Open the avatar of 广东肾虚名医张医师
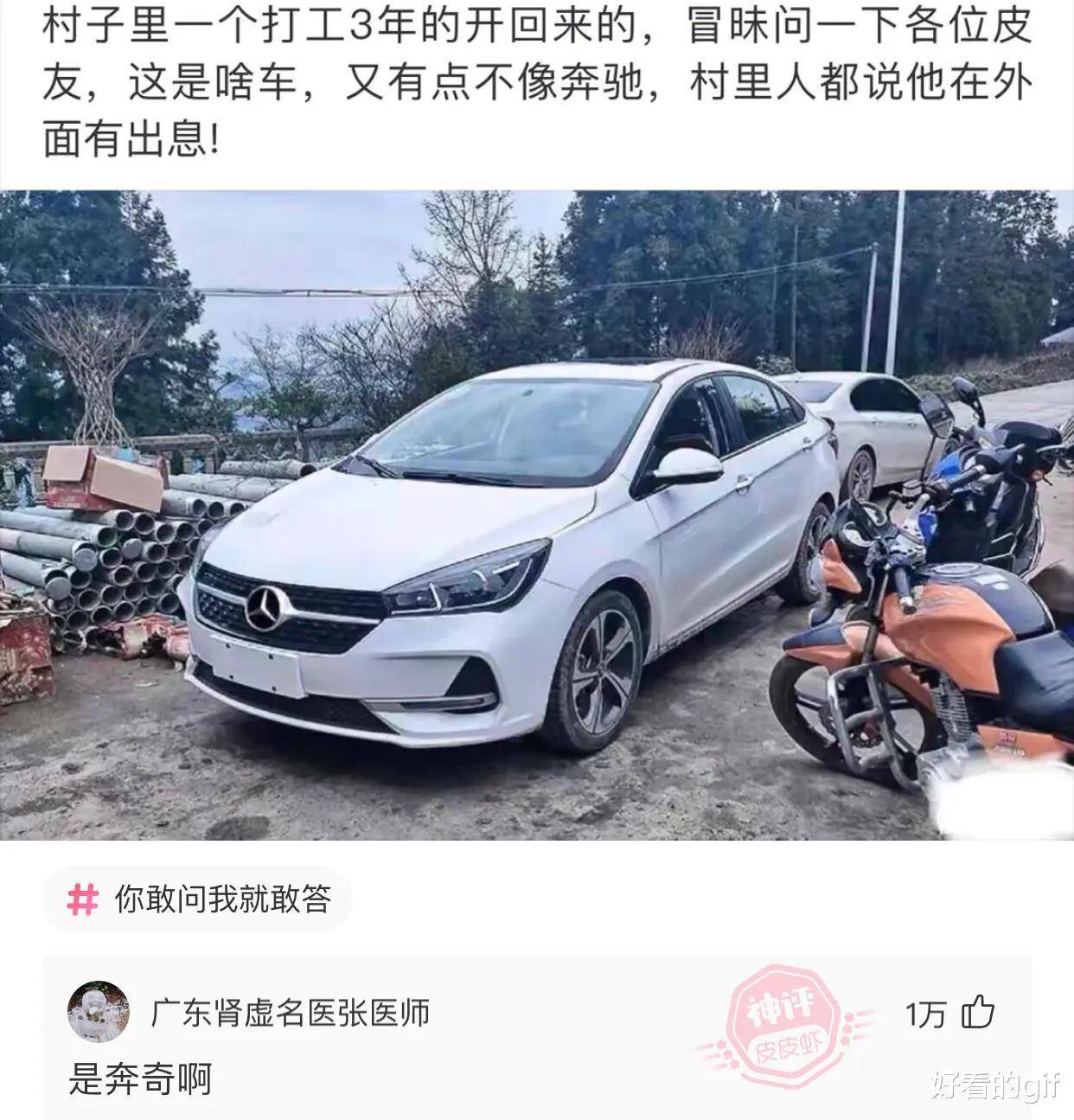The image size is (1074, 1120). point(99,1012)
